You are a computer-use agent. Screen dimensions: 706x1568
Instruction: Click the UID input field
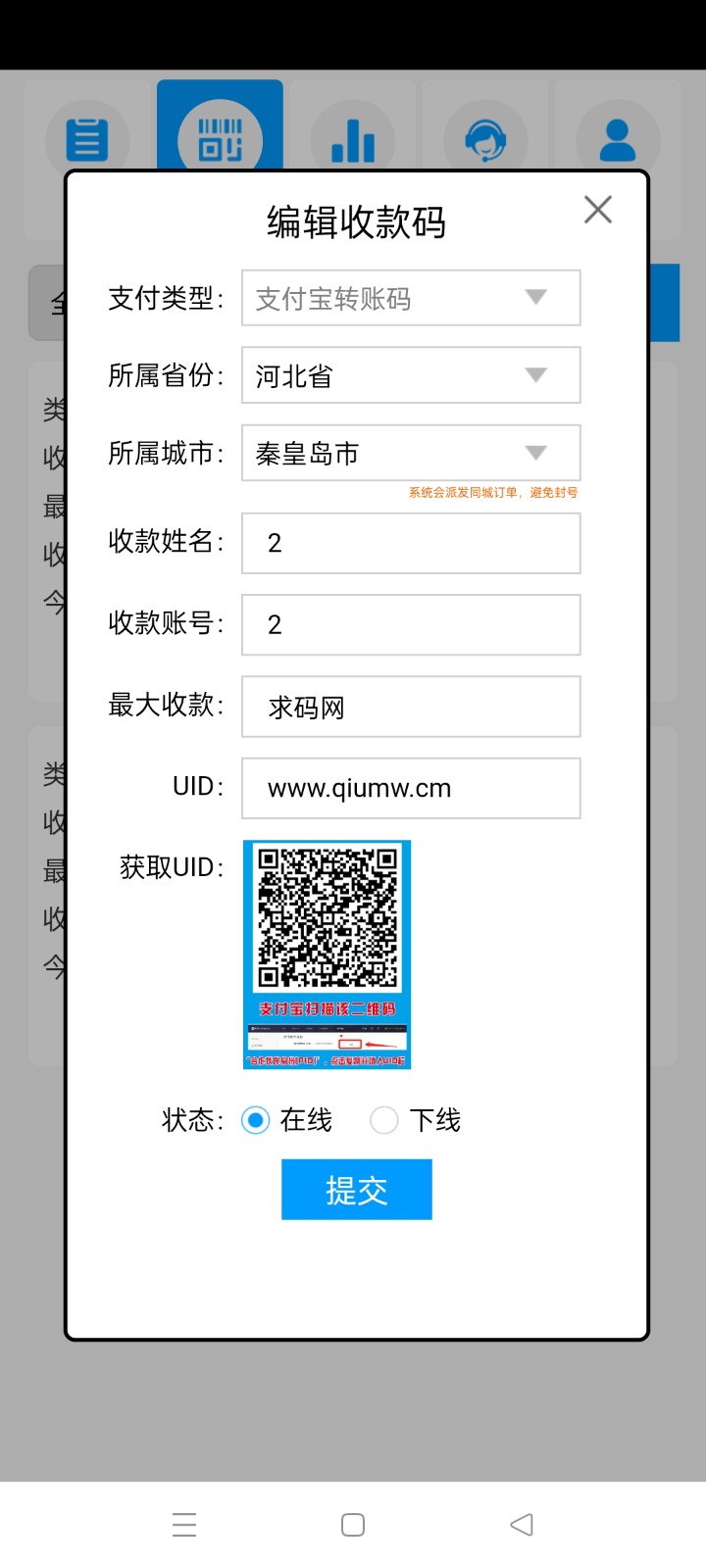click(410, 788)
